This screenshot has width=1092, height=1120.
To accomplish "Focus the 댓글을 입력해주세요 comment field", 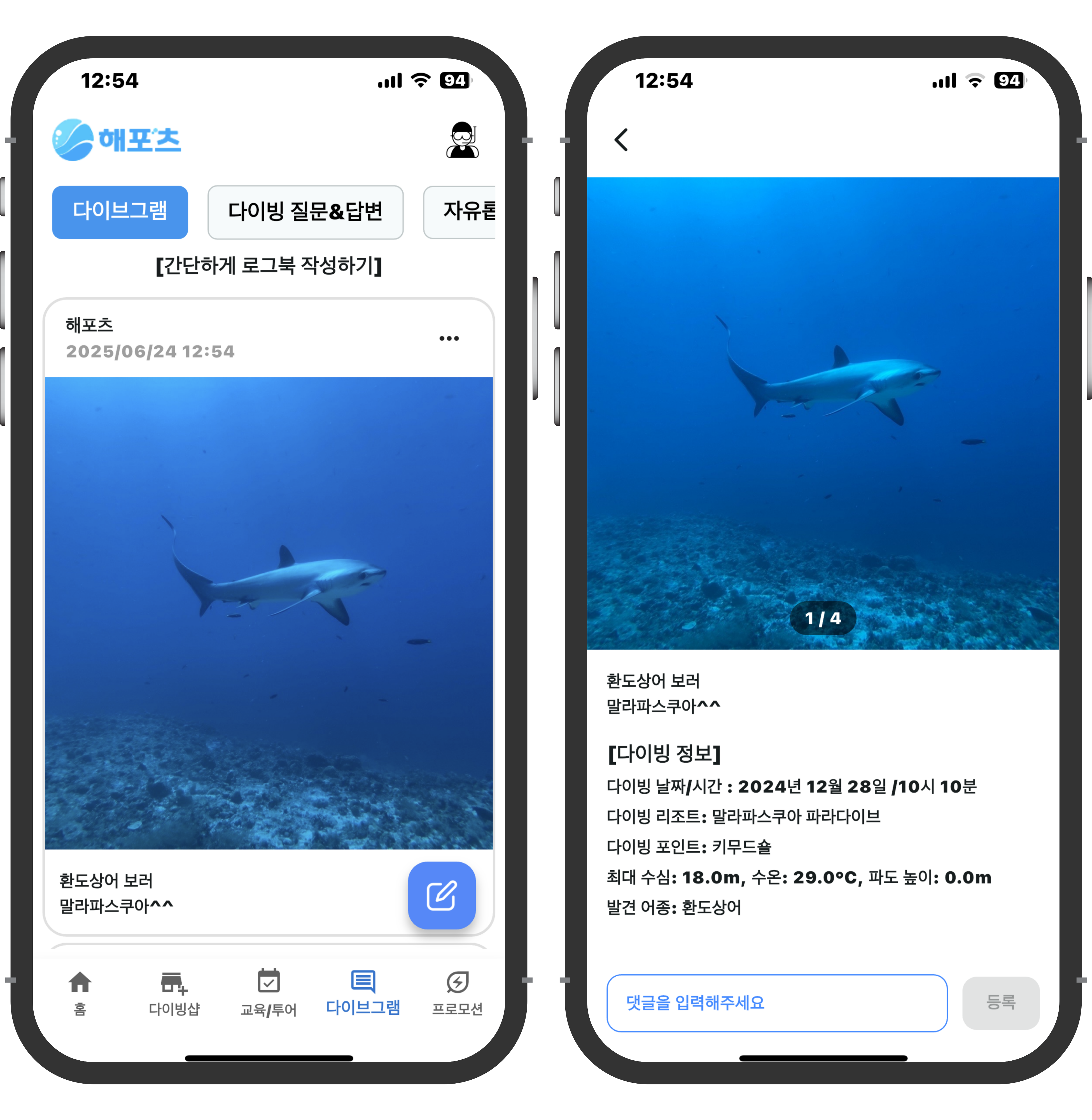I will click(x=776, y=1002).
